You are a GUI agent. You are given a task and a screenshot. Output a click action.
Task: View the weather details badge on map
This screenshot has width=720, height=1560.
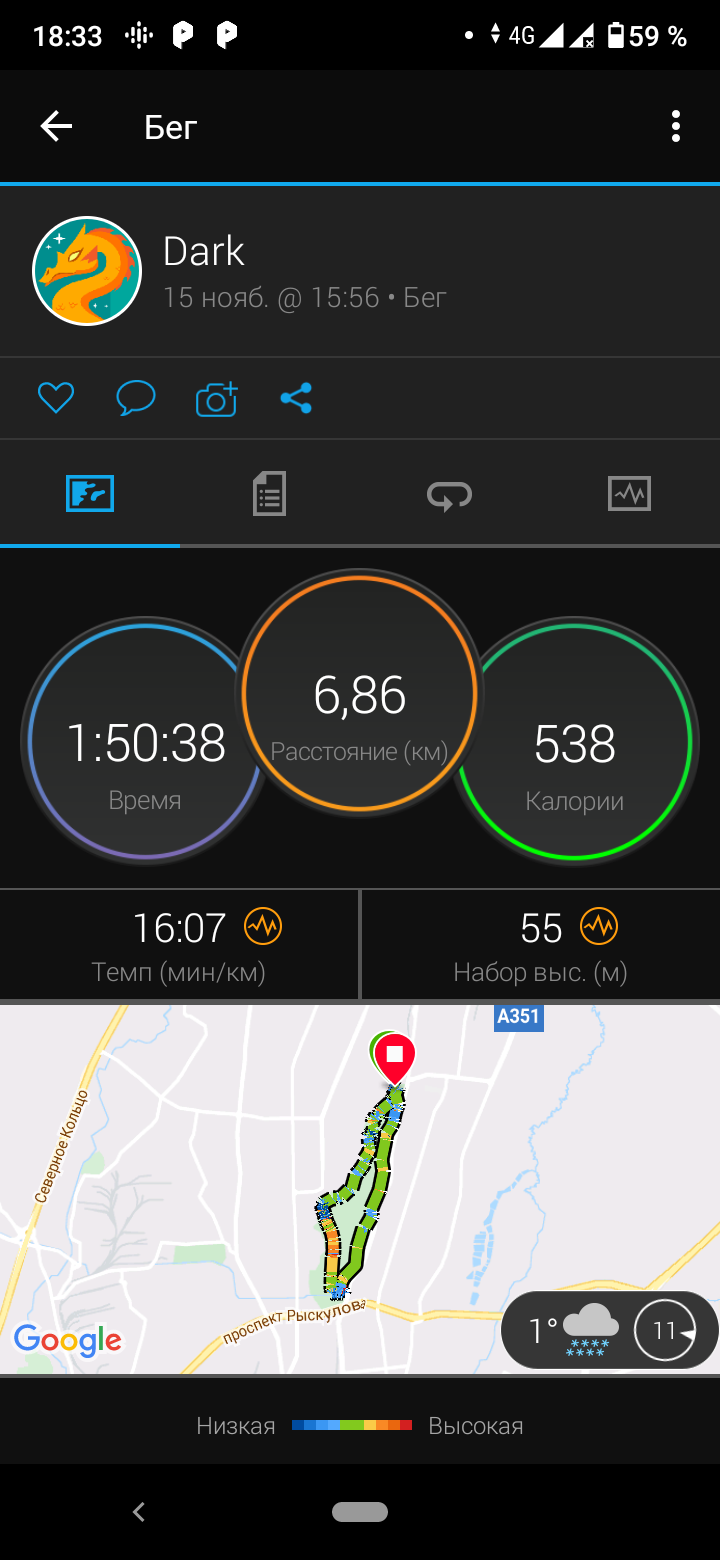point(609,1330)
